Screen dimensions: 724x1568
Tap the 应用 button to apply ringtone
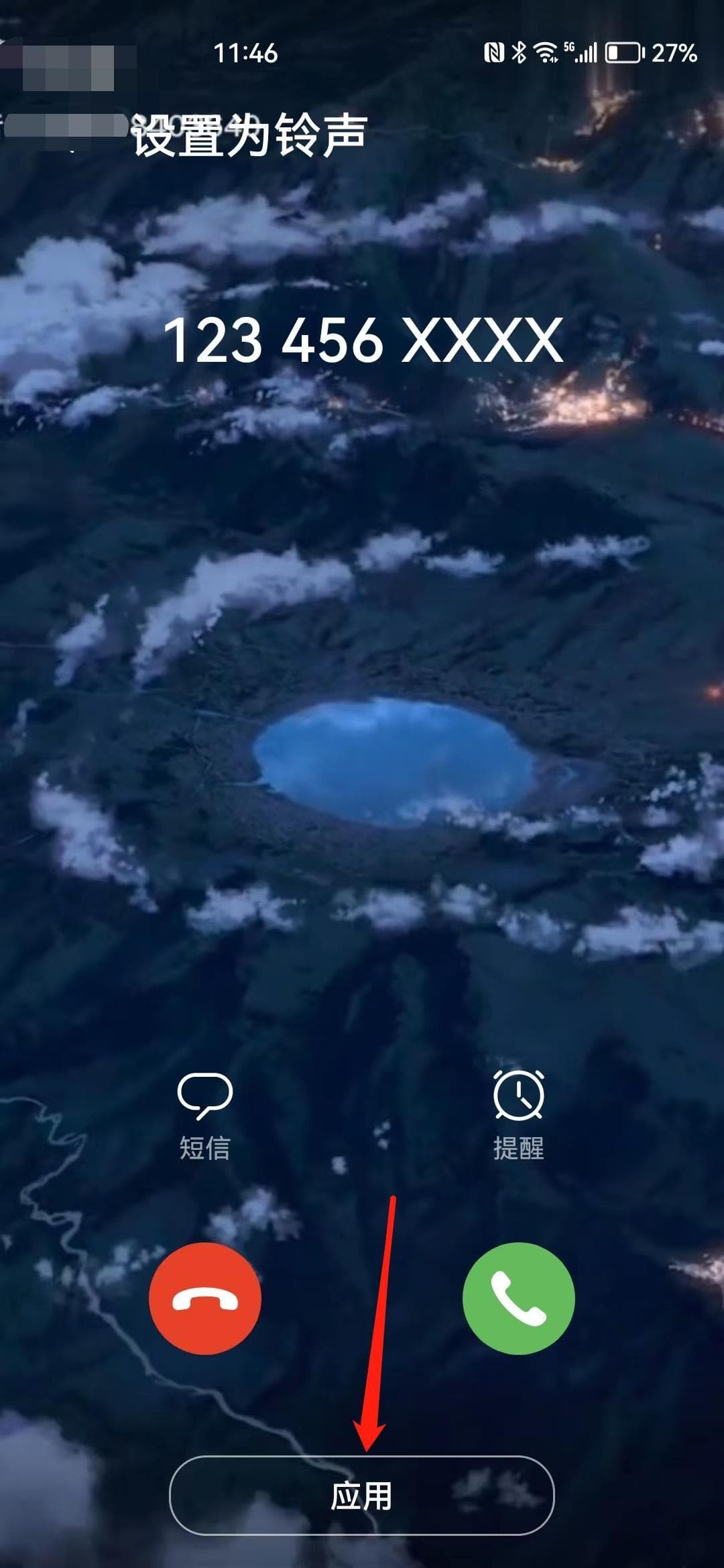pos(361,1495)
